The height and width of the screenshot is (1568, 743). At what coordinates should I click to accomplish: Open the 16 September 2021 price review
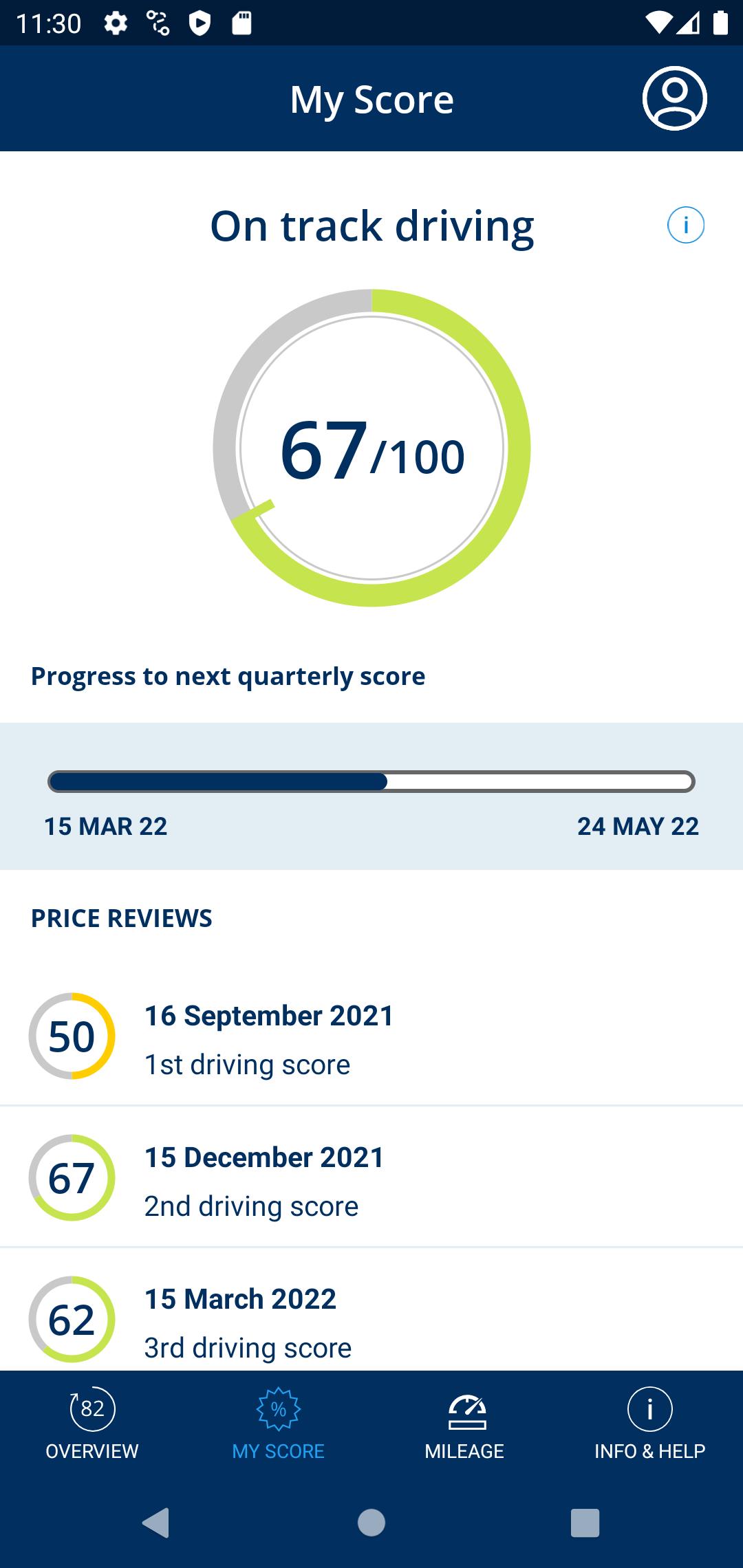(x=371, y=1036)
